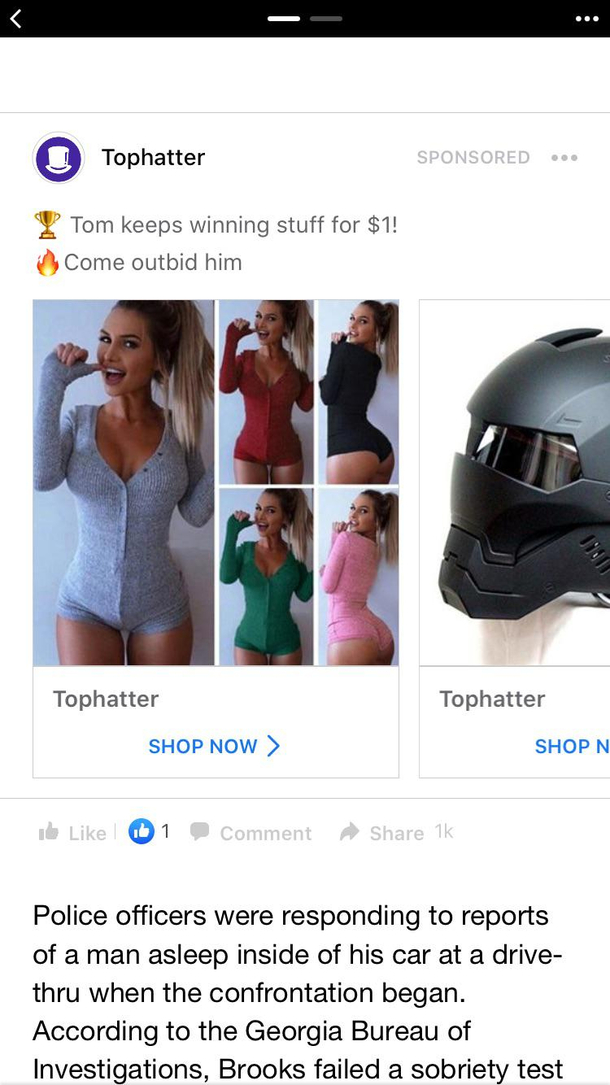The height and width of the screenshot is (1085, 610).
Task: Like the Tophatter sponsored post
Action: click(73, 832)
